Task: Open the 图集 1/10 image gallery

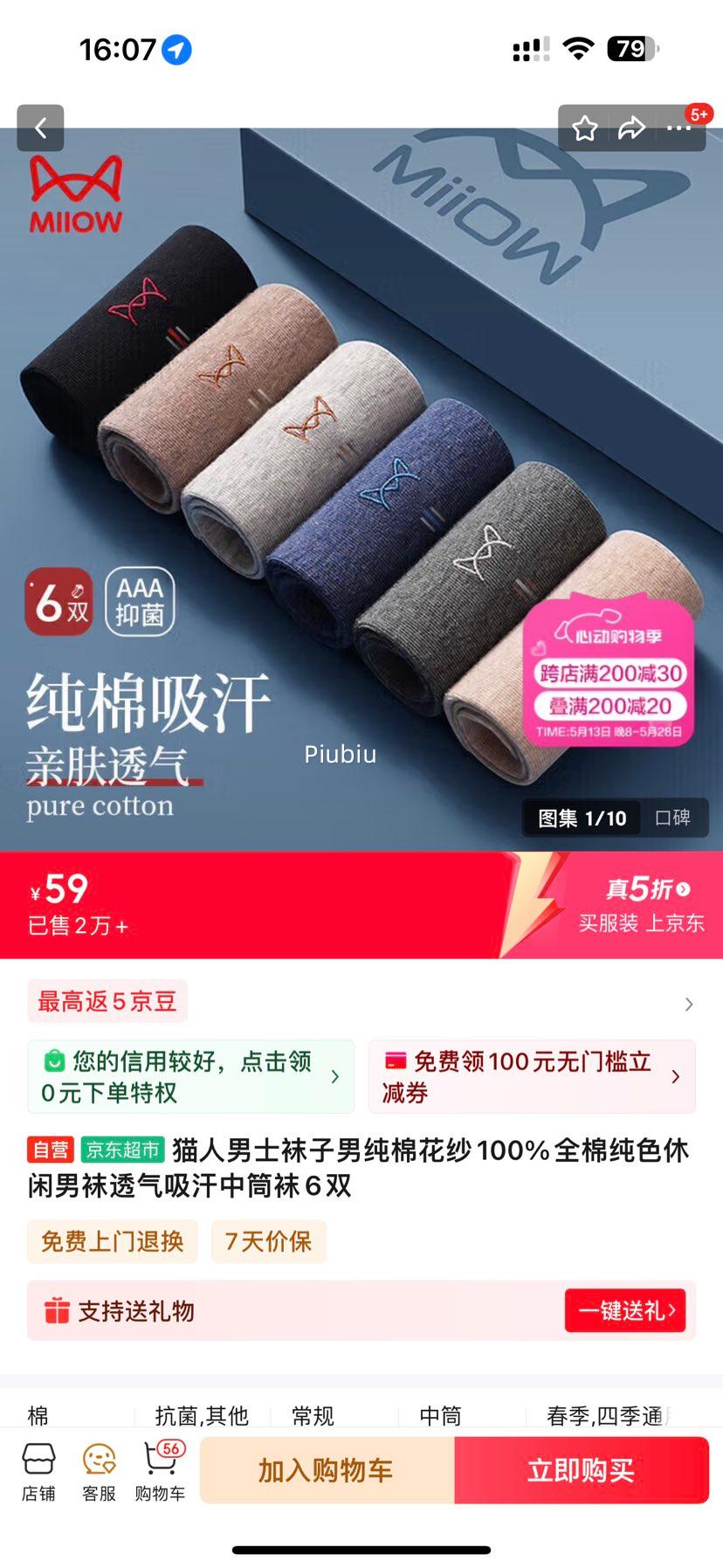Action: [x=582, y=818]
